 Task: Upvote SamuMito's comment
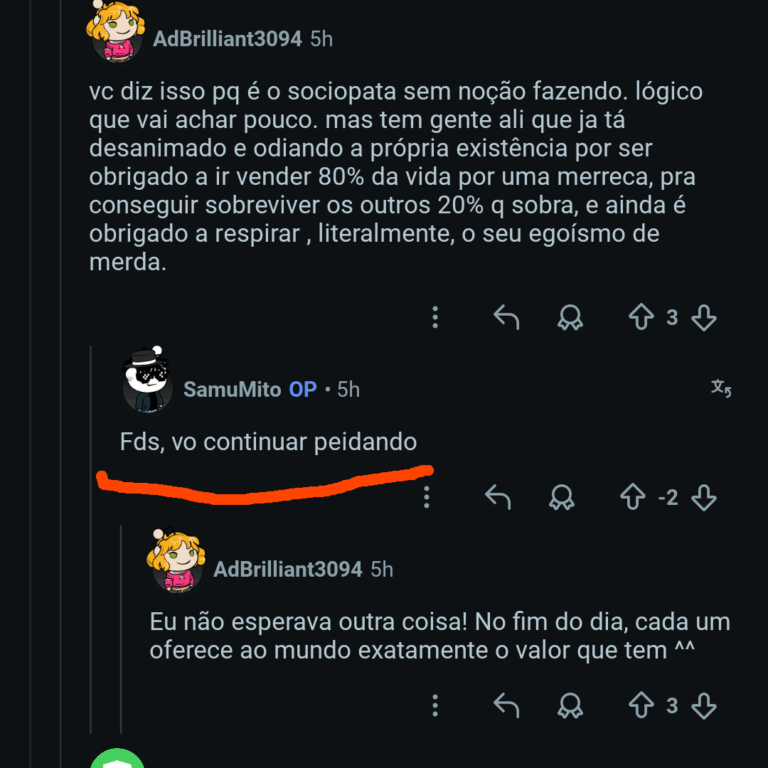coord(633,497)
